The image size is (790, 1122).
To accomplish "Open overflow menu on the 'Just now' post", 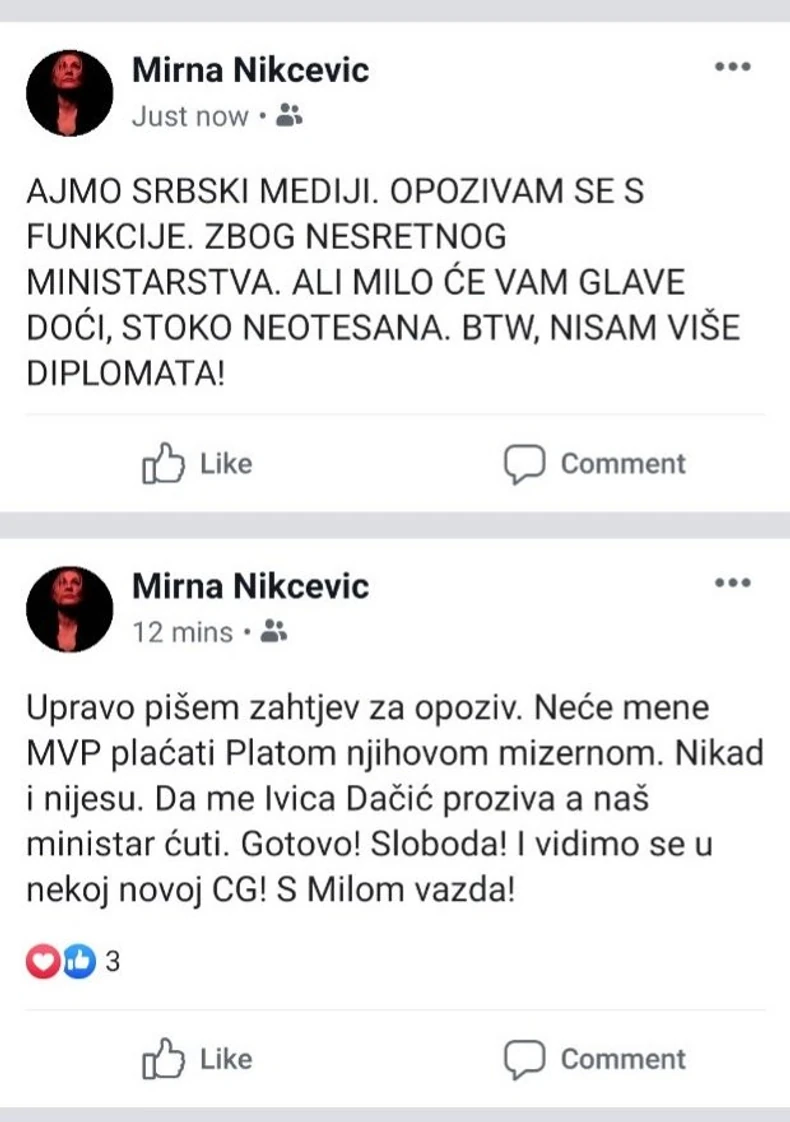I will pyautogui.click(x=732, y=67).
